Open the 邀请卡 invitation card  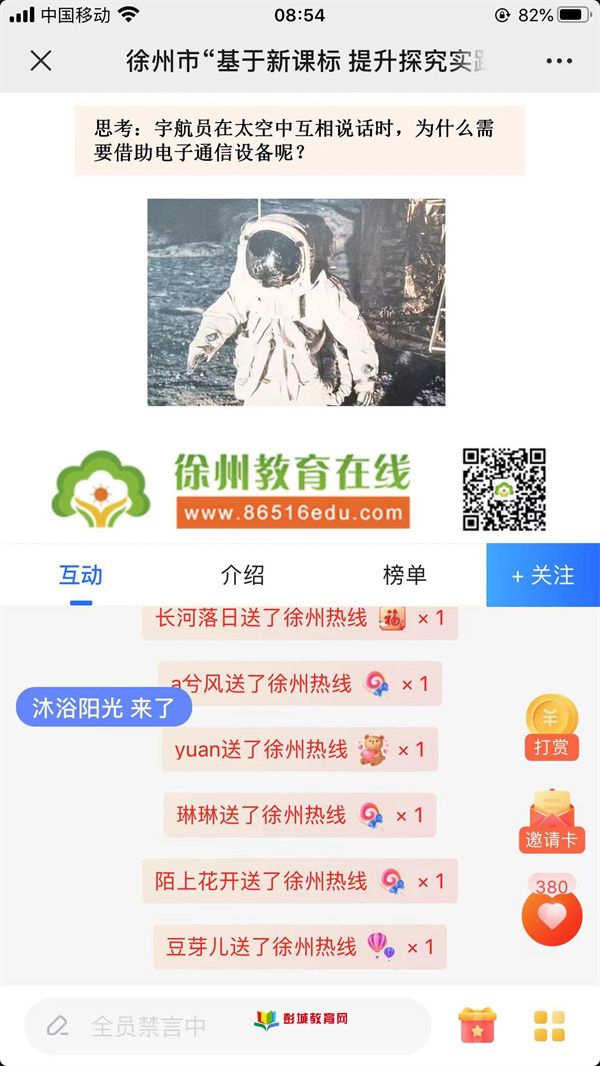(552, 821)
